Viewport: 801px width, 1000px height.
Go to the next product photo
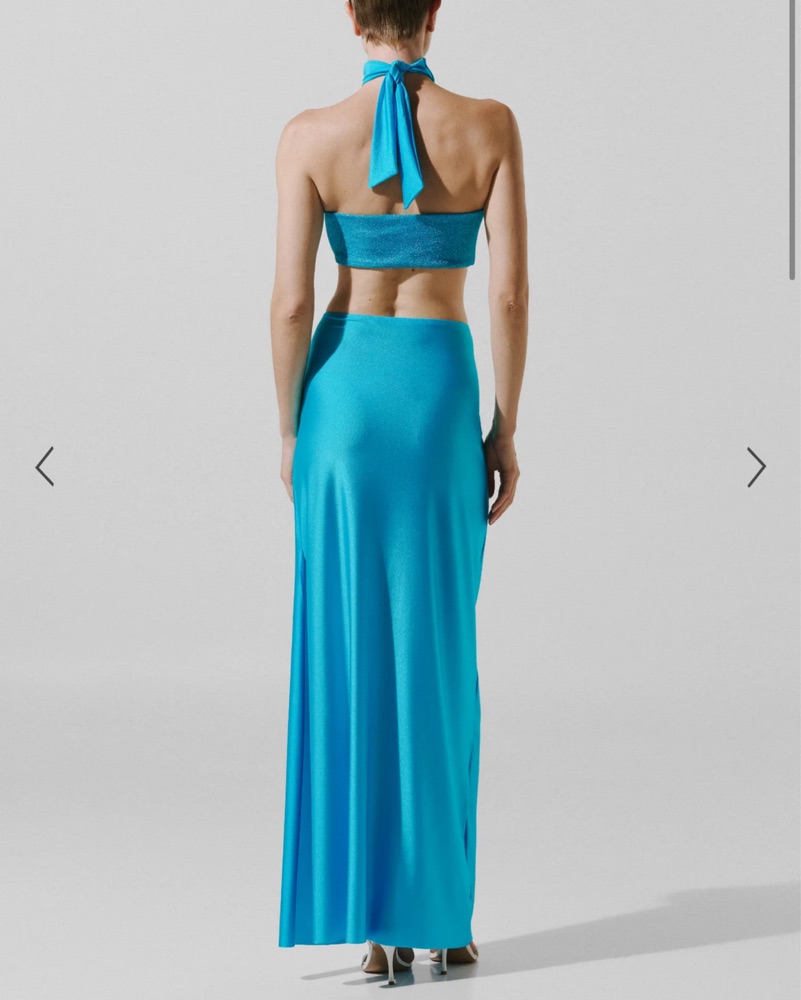tap(756, 467)
